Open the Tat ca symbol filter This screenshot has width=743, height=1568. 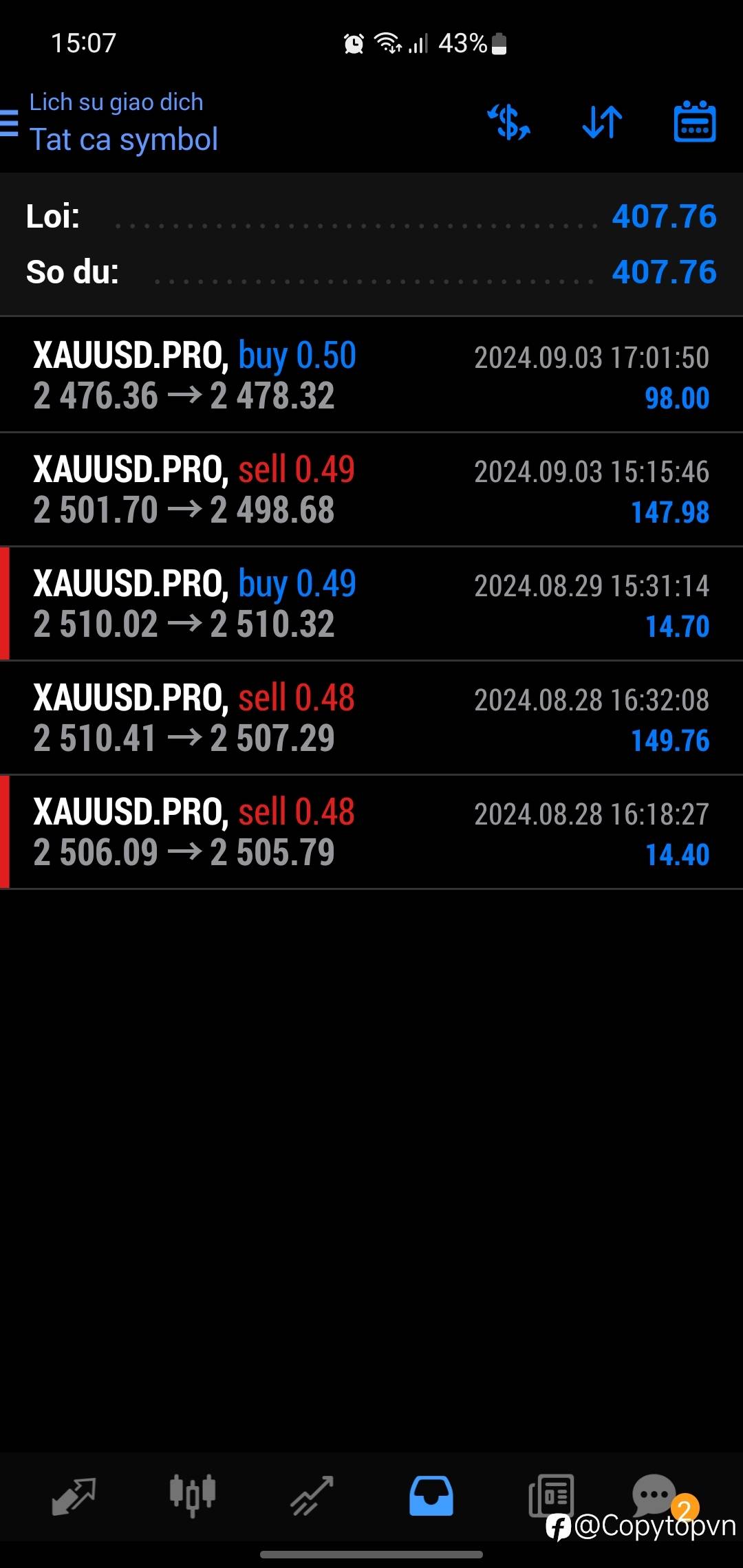[x=124, y=140]
